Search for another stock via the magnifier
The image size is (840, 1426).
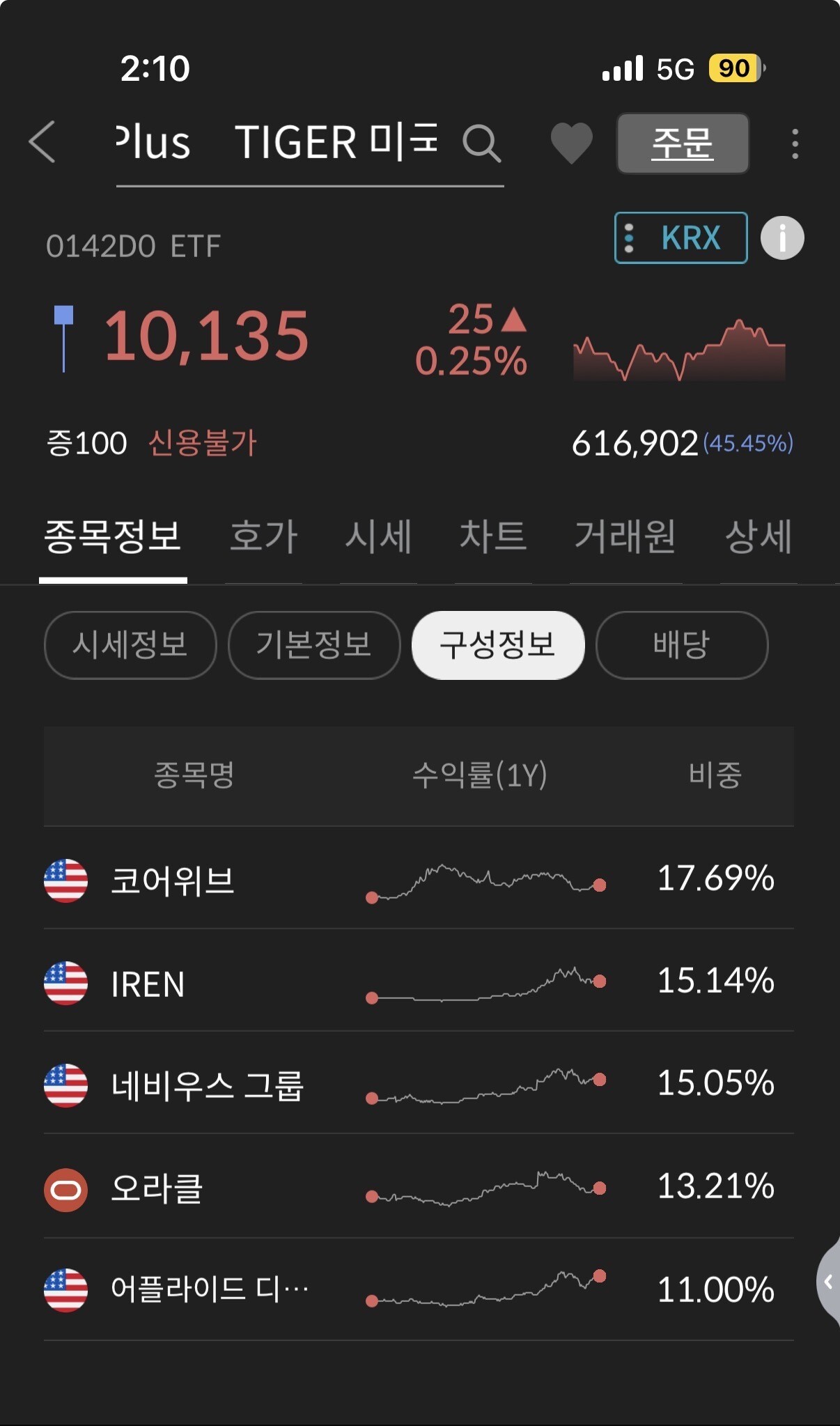point(481,144)
